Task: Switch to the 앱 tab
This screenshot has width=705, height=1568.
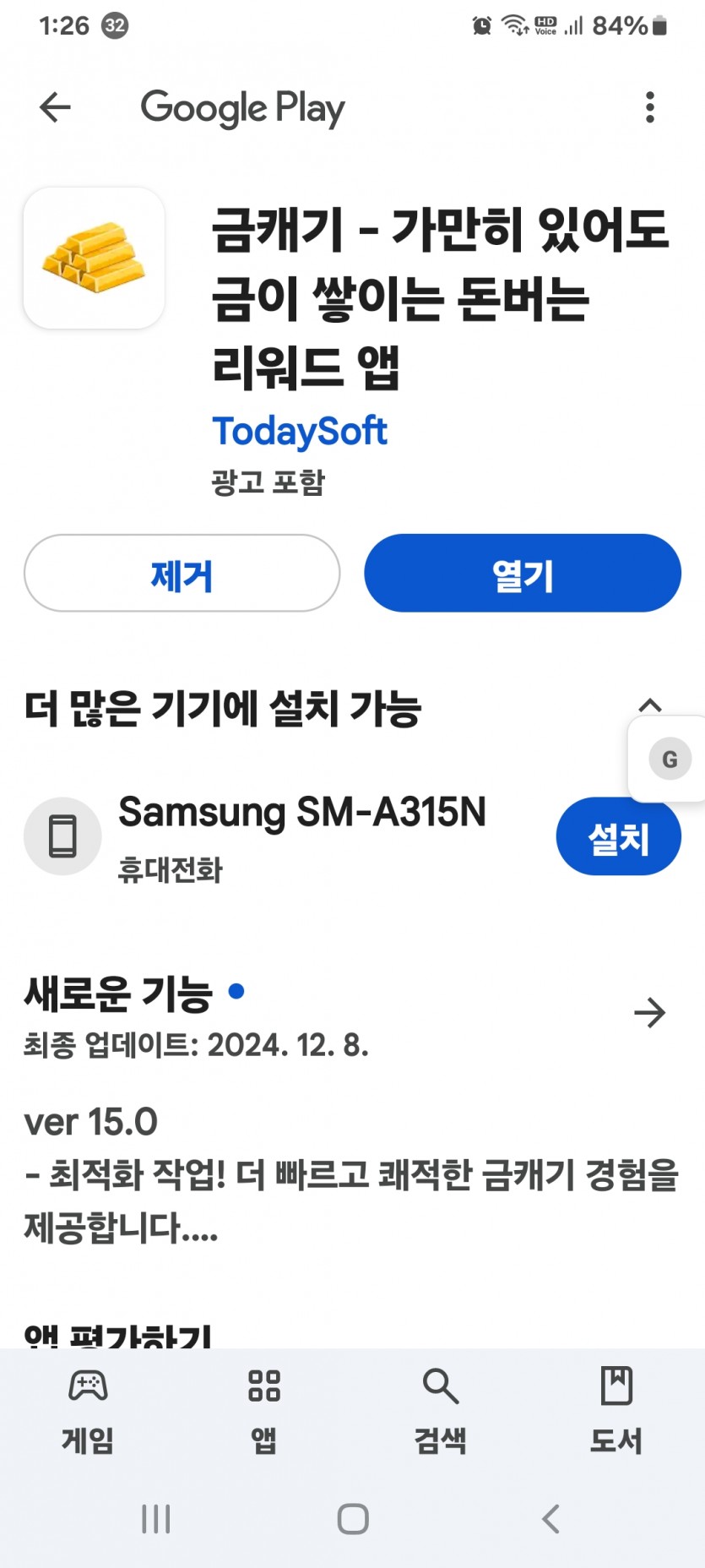Action: tap(264, 1411)
